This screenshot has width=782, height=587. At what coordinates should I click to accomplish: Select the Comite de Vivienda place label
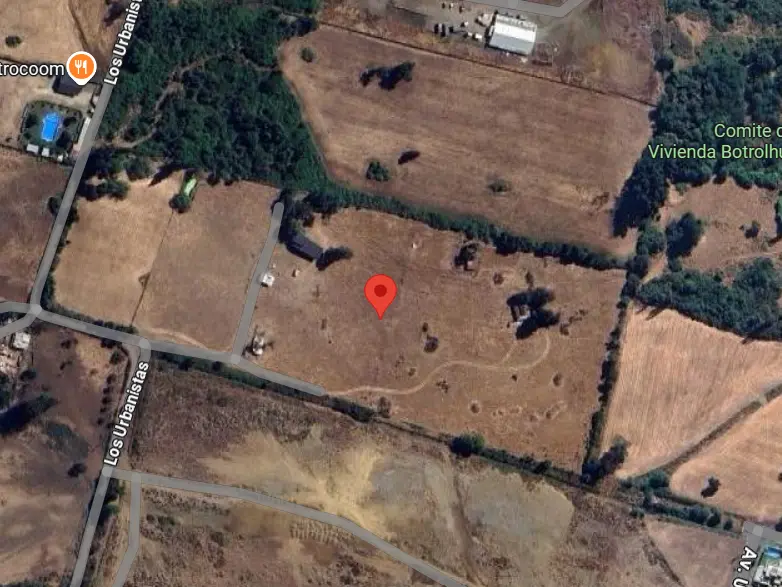pos(714,142)
